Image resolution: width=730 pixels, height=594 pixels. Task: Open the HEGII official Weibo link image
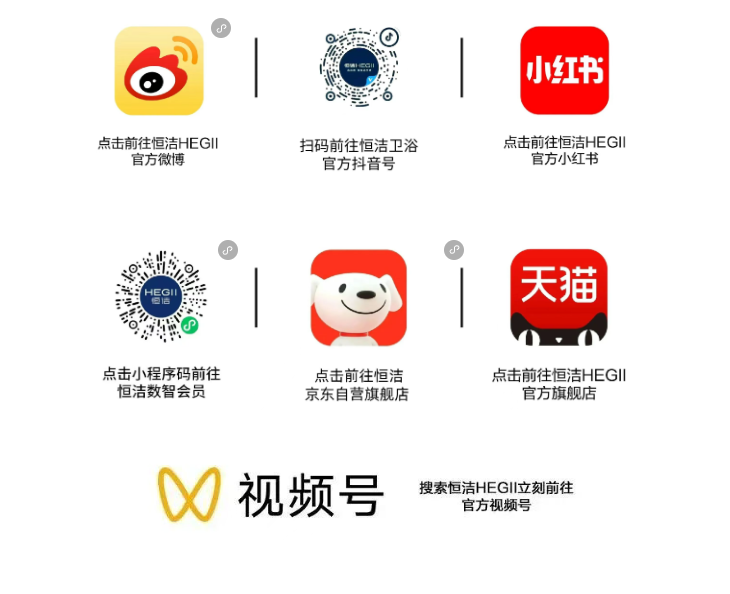coord(159,71)
